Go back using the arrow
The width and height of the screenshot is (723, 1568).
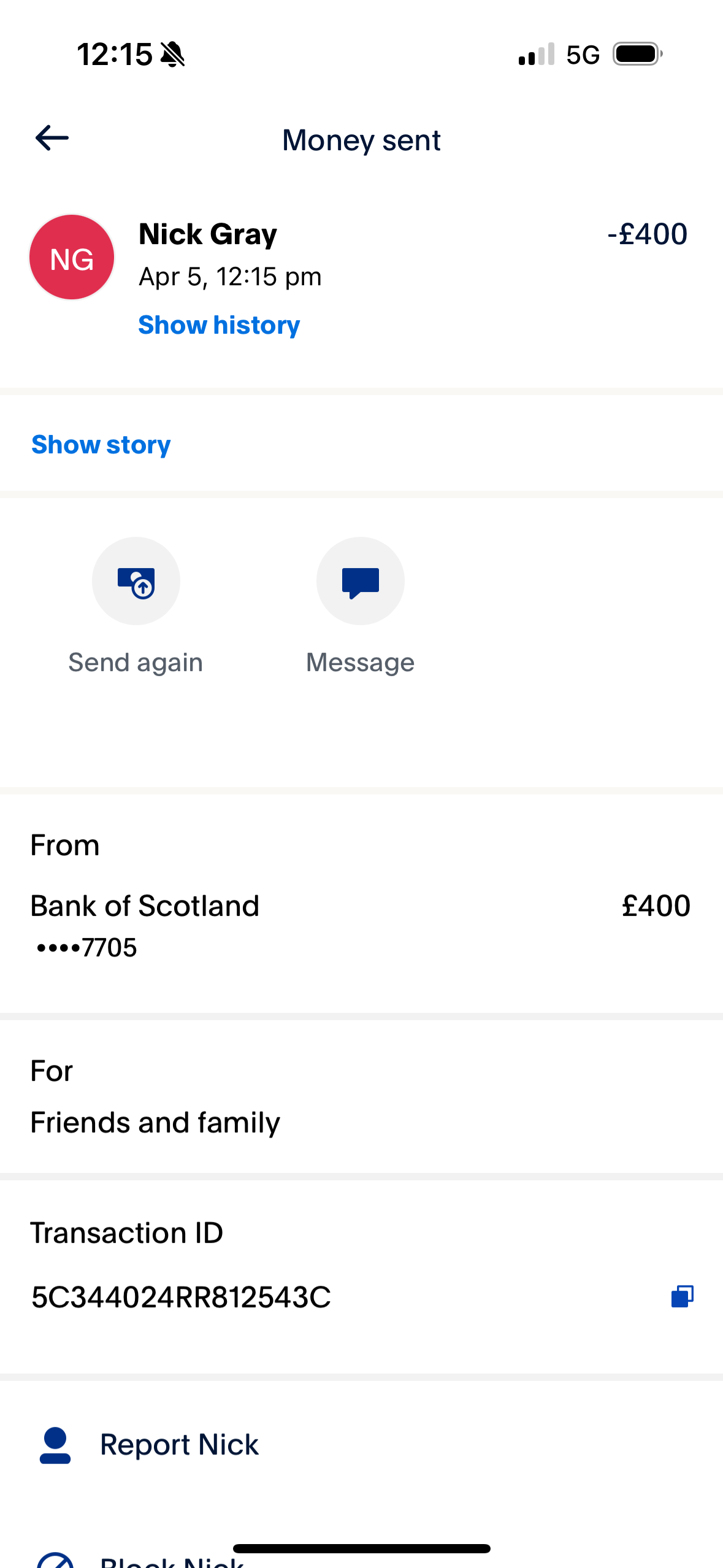coord(52,138)
